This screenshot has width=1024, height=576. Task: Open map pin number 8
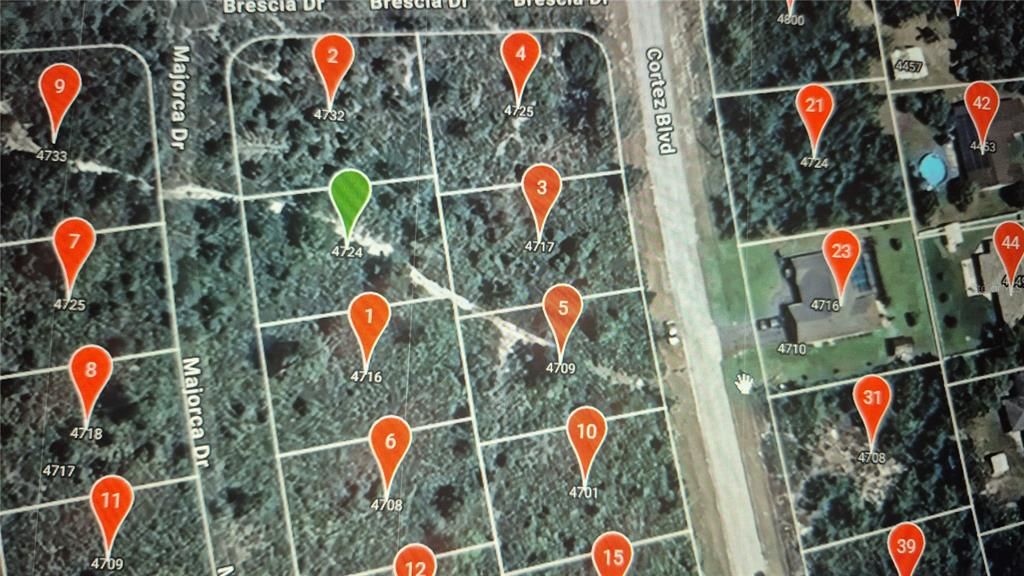[x=91, y=373]
